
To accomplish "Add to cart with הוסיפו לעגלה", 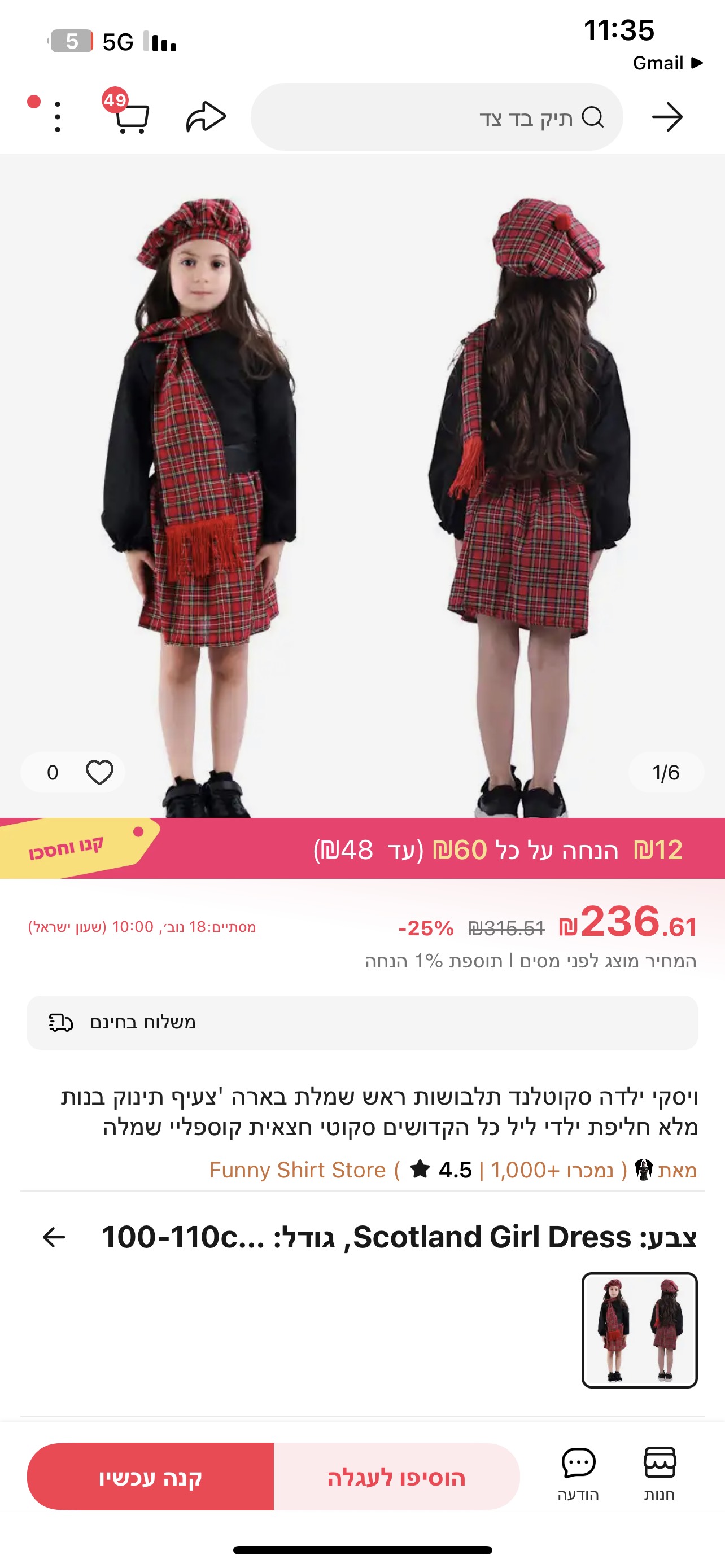I will (x=396, y=1477).
